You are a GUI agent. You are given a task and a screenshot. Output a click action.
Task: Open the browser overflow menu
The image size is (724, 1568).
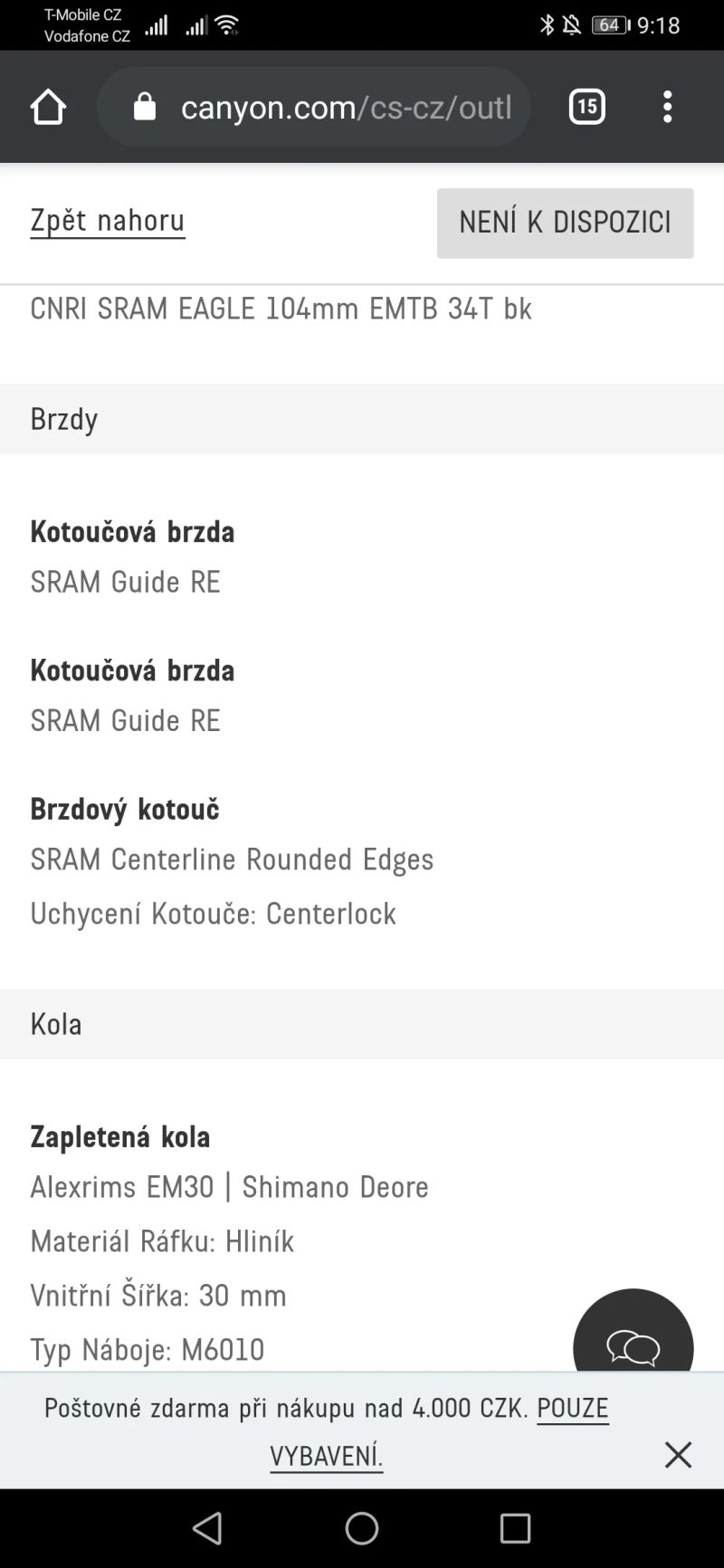click(667, 107)
